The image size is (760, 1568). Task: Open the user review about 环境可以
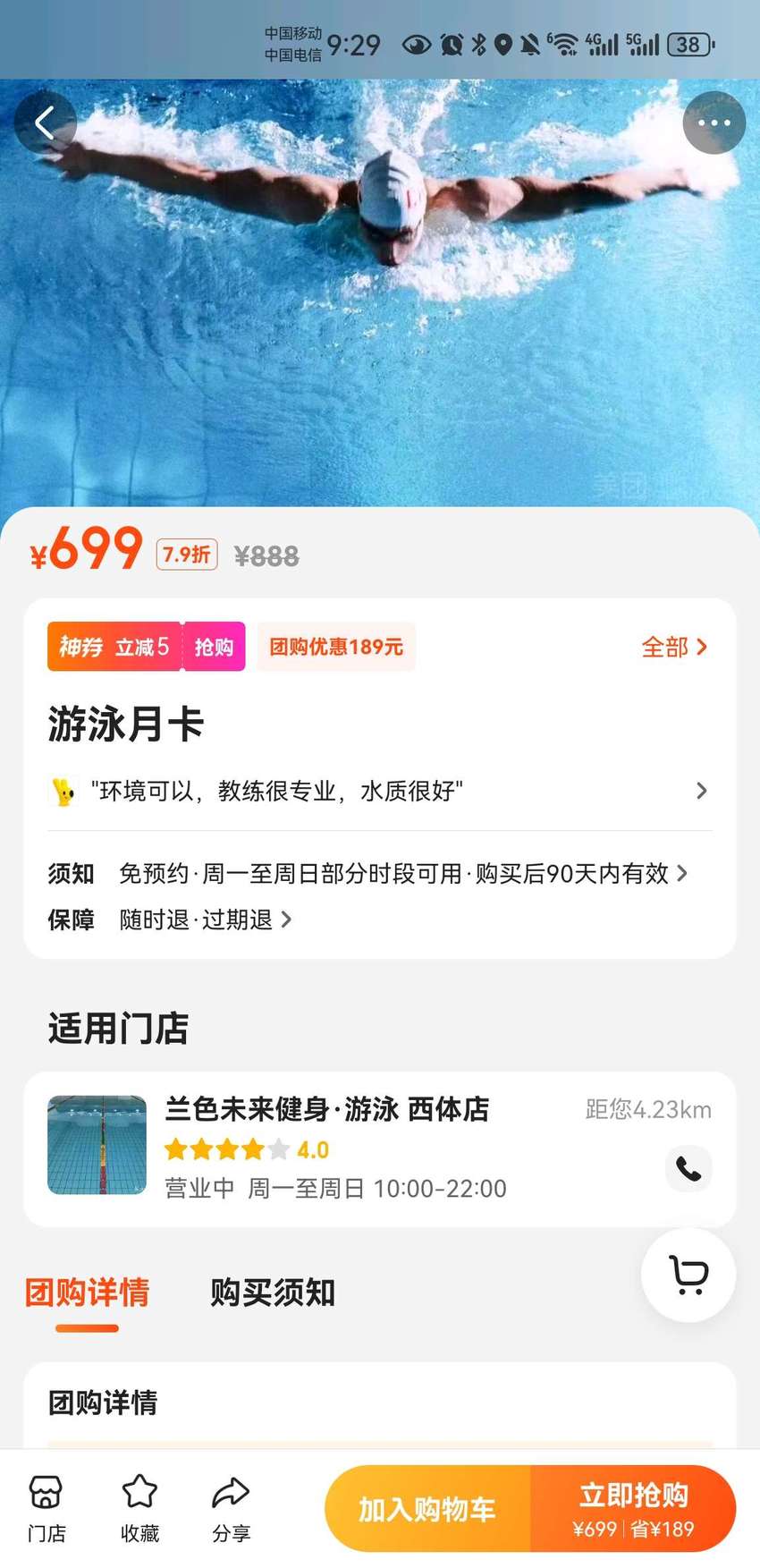(x=379, y=791)
